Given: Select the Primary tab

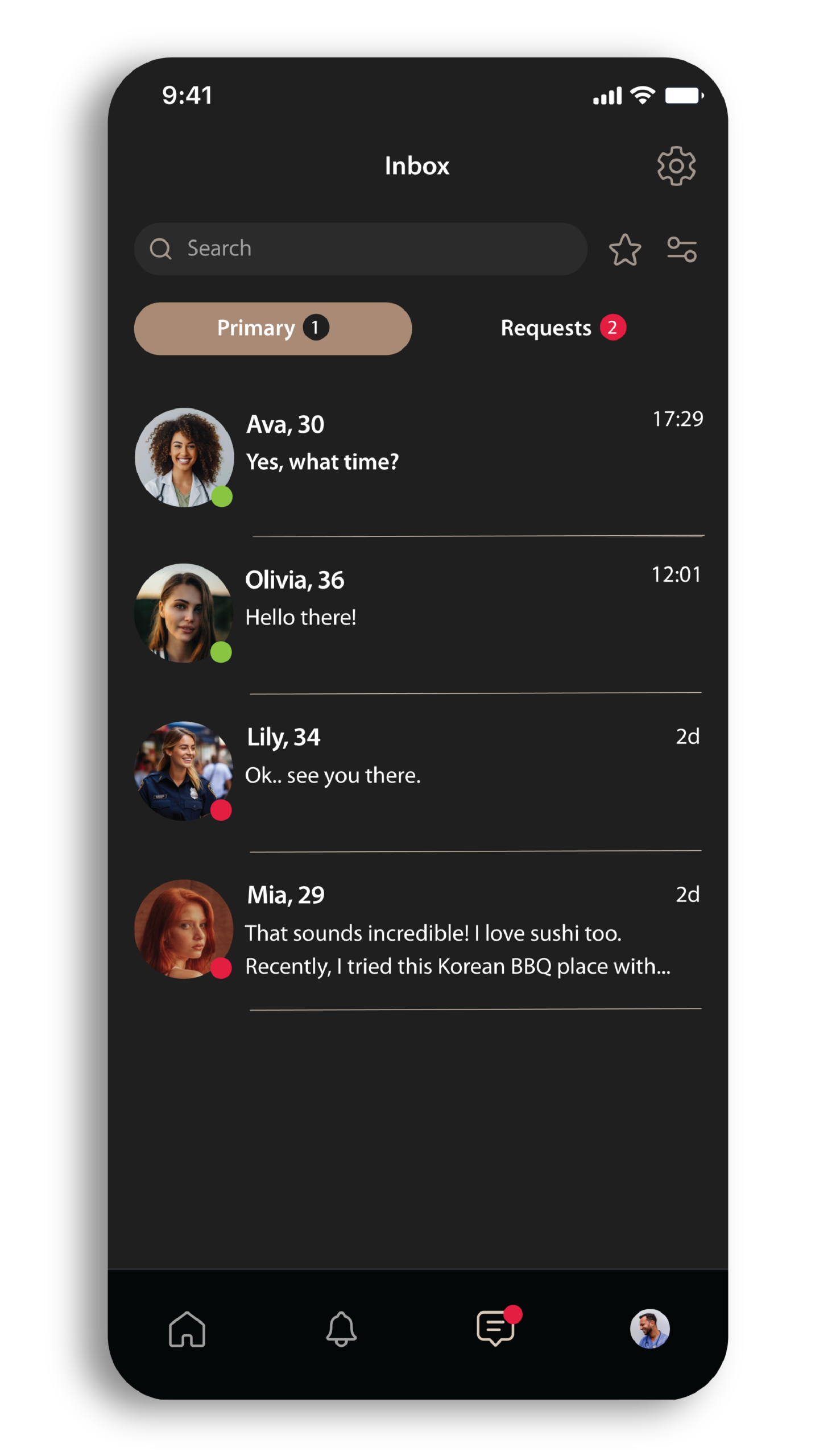Looking at the screenshot, I should [x=273, y=328].
